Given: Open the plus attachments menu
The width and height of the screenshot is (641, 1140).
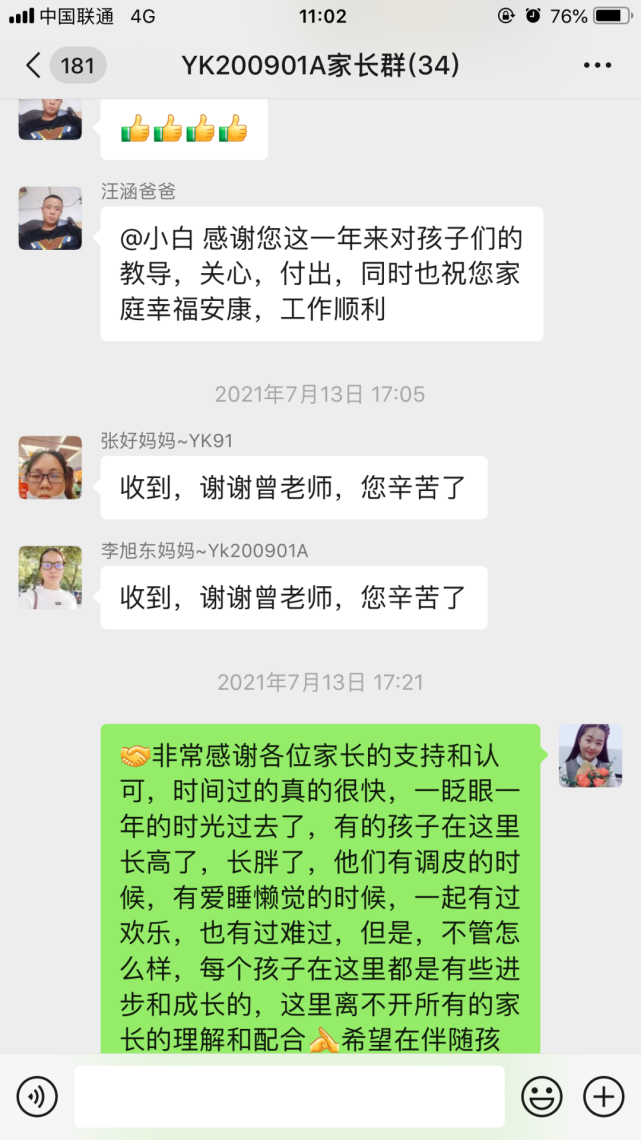Looking at the screenshot, I should point(603,1097).
